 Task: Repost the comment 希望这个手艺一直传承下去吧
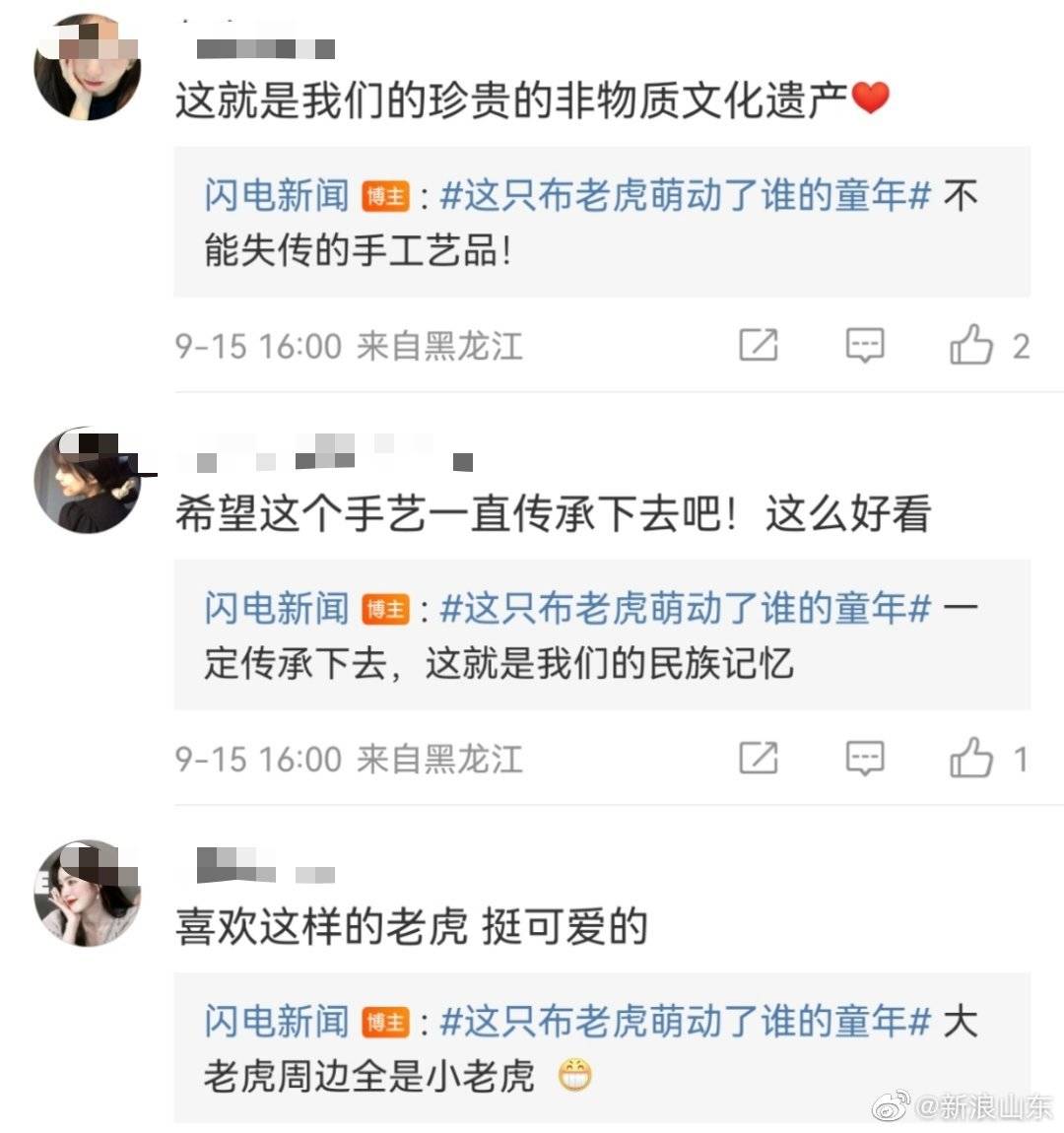click(759, 758)
